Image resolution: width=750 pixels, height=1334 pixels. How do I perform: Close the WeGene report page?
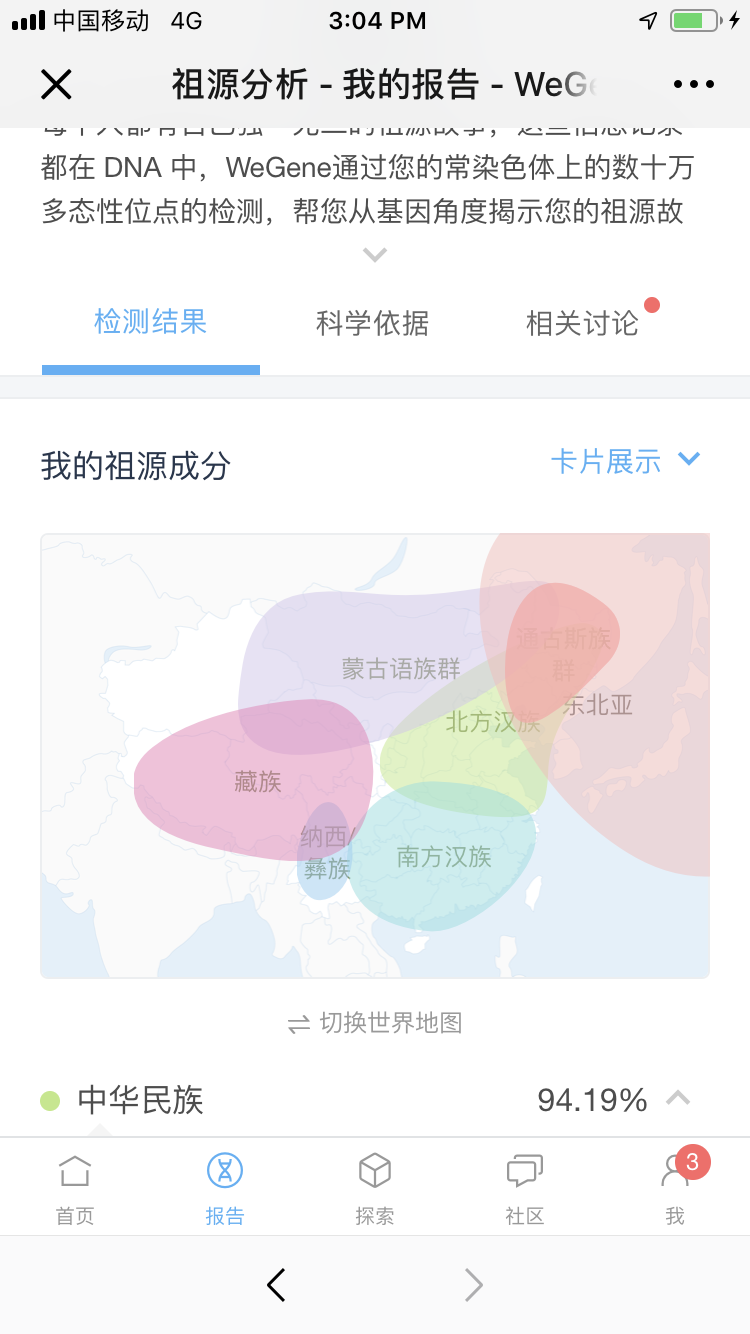coord(56,84)
